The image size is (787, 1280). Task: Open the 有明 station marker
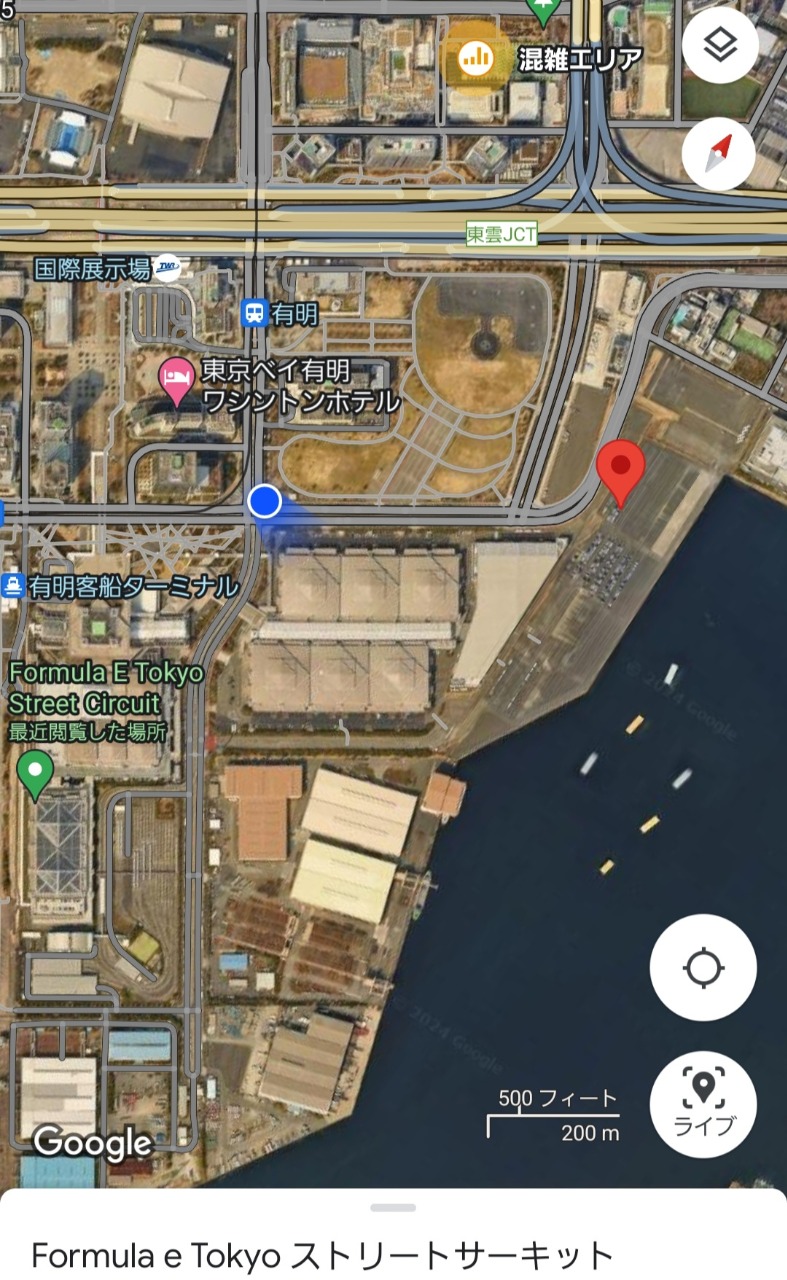click(x=255, y=314)
